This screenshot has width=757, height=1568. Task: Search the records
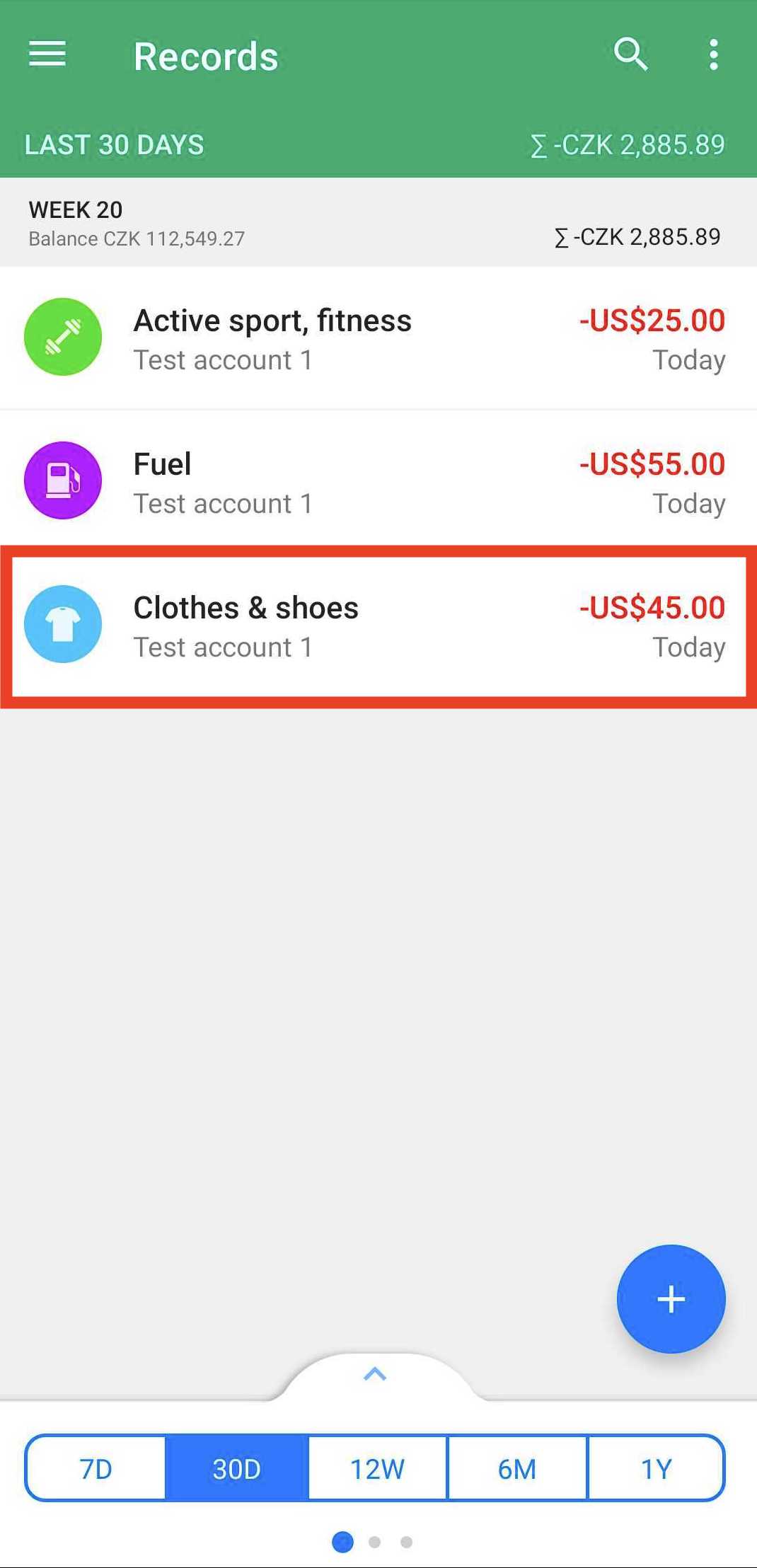click(x=630, y=54)
